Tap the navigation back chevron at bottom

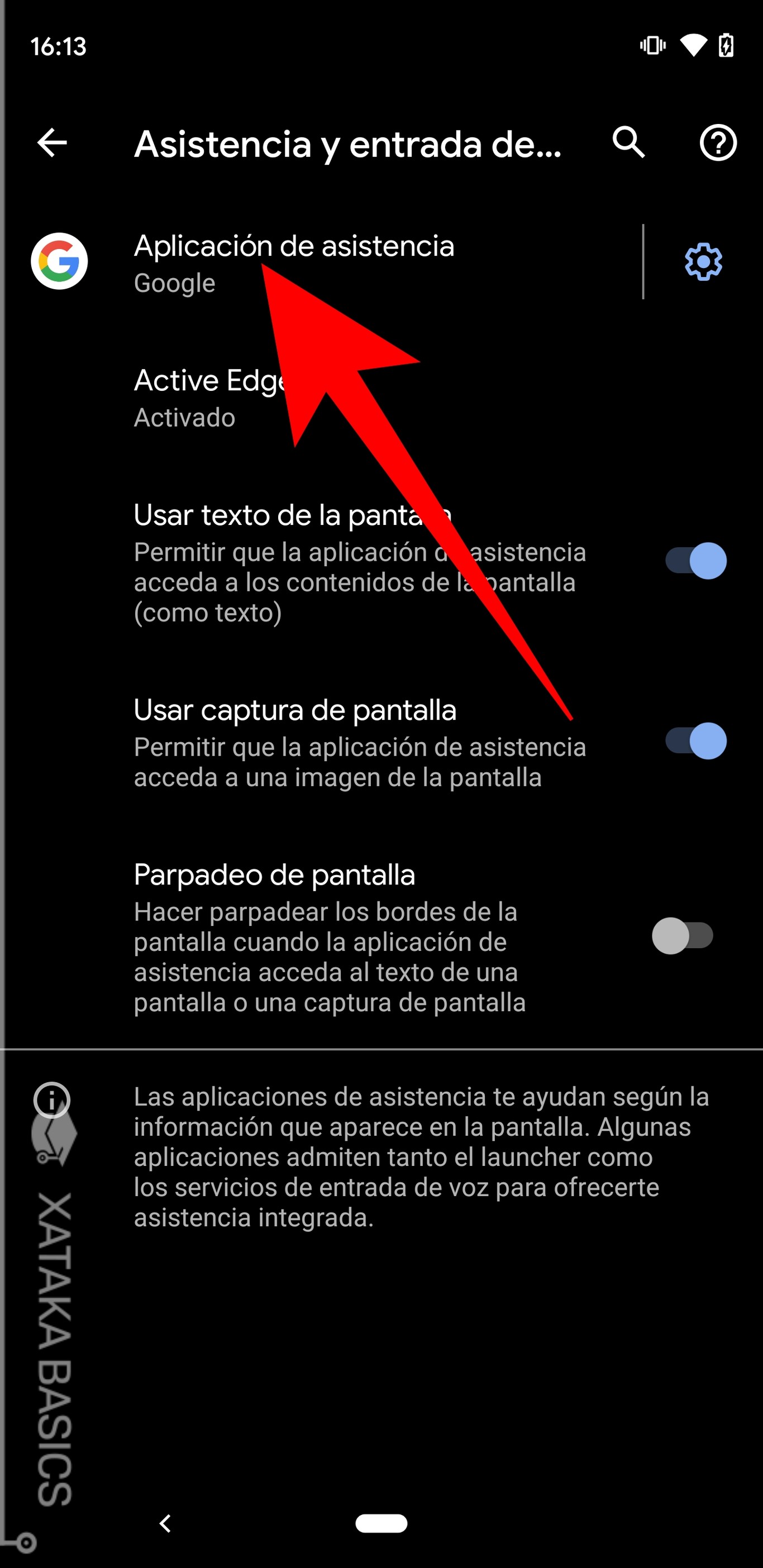165,1524
